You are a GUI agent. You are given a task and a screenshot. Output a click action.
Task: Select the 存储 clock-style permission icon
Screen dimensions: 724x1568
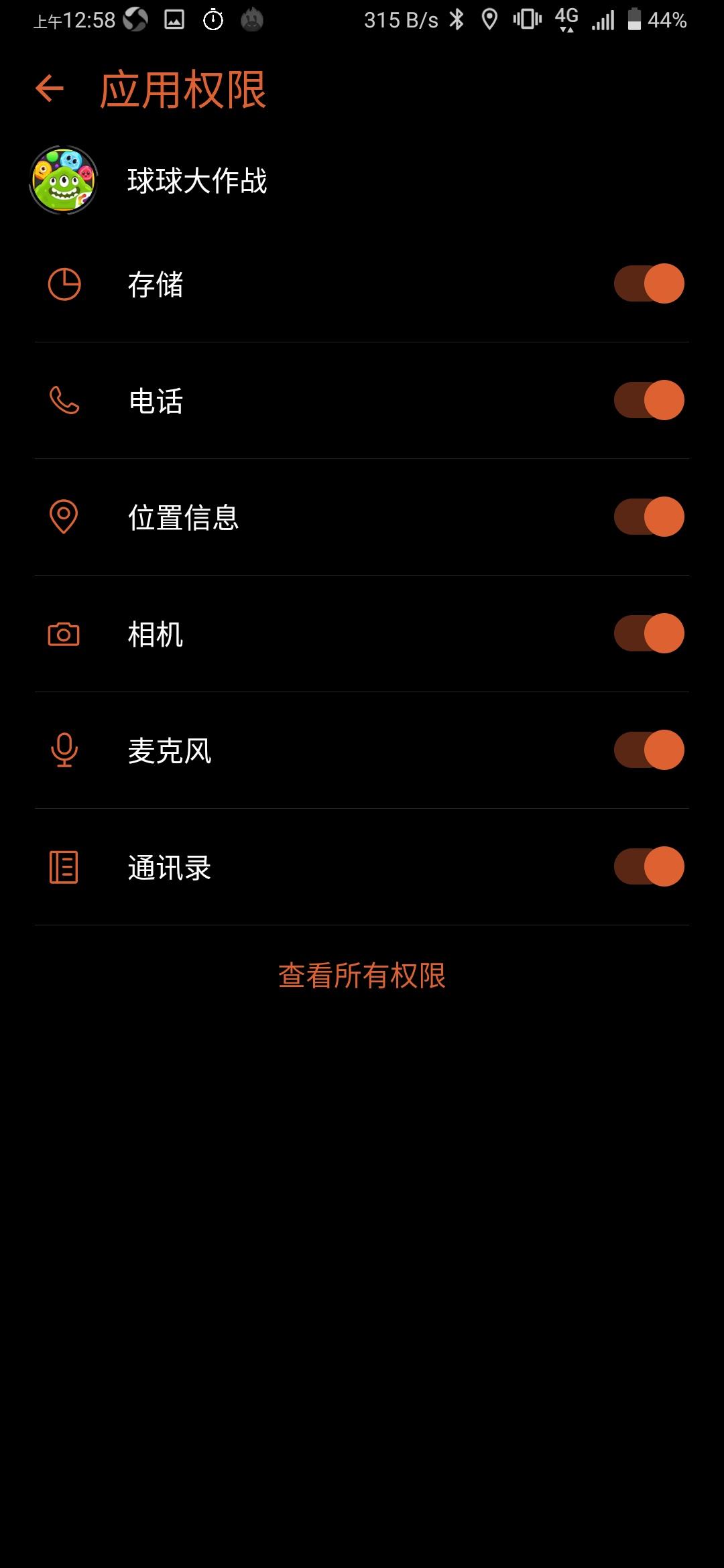pyautogui.click(x=64, y=284)
